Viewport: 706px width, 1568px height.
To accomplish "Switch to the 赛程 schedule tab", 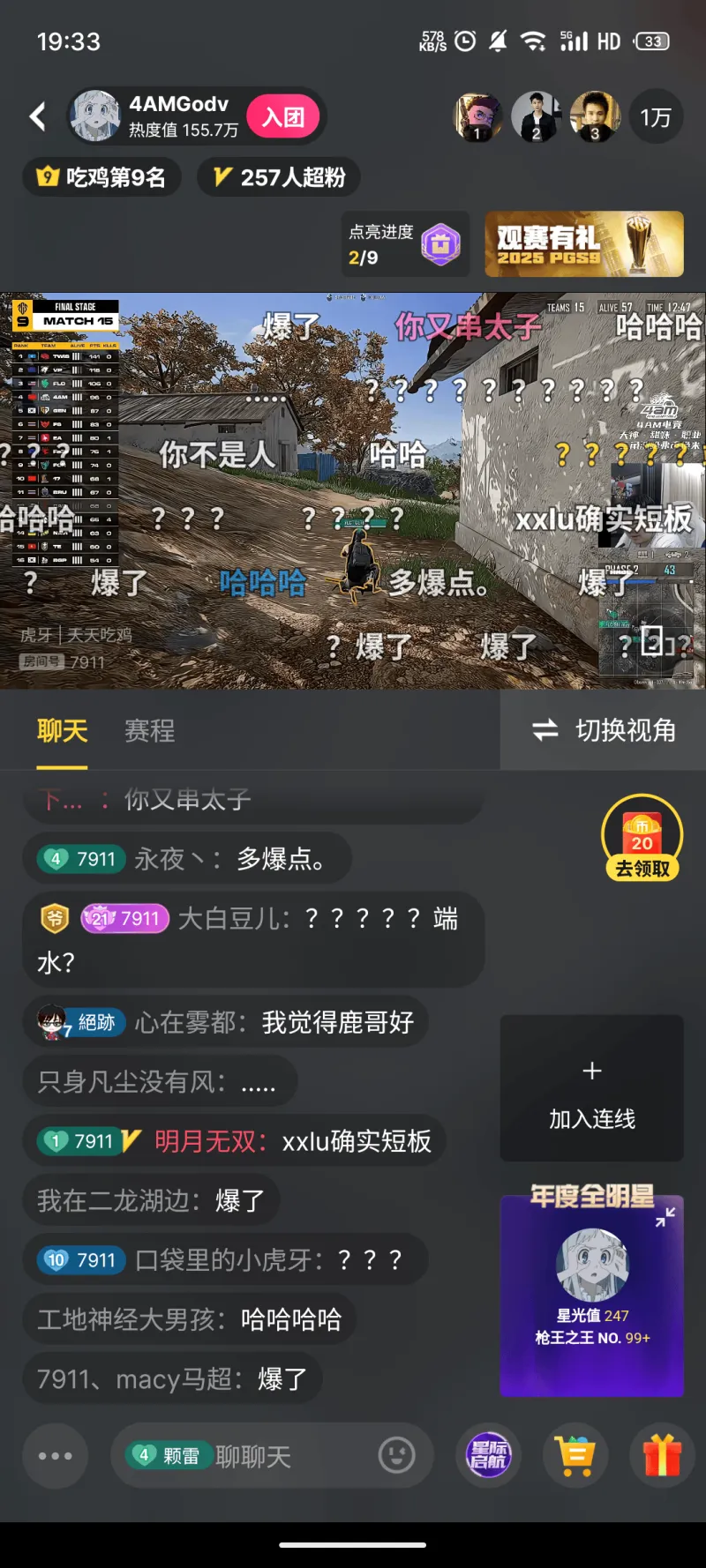I will tap(149, 730).
